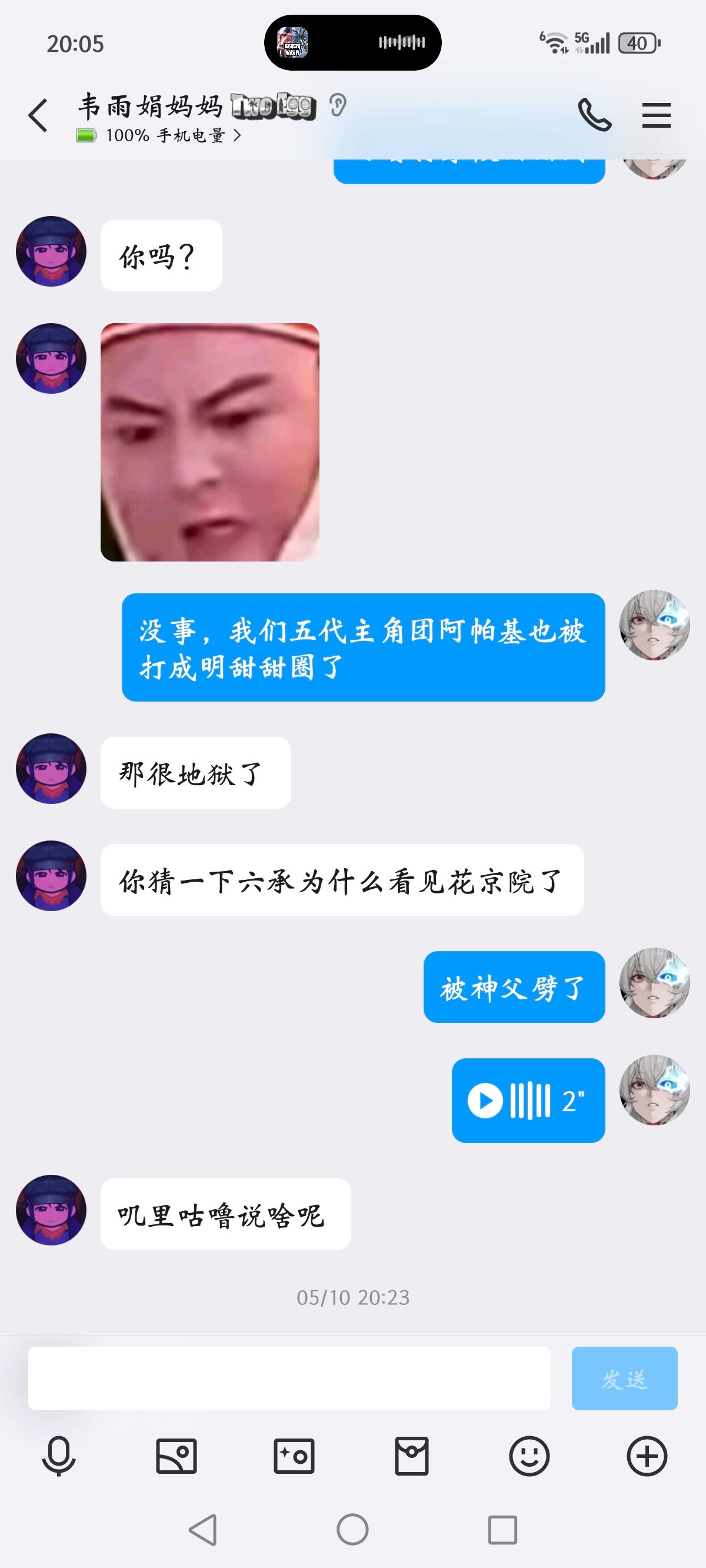Open more options with the plus icon

[x=647, y=1456]
